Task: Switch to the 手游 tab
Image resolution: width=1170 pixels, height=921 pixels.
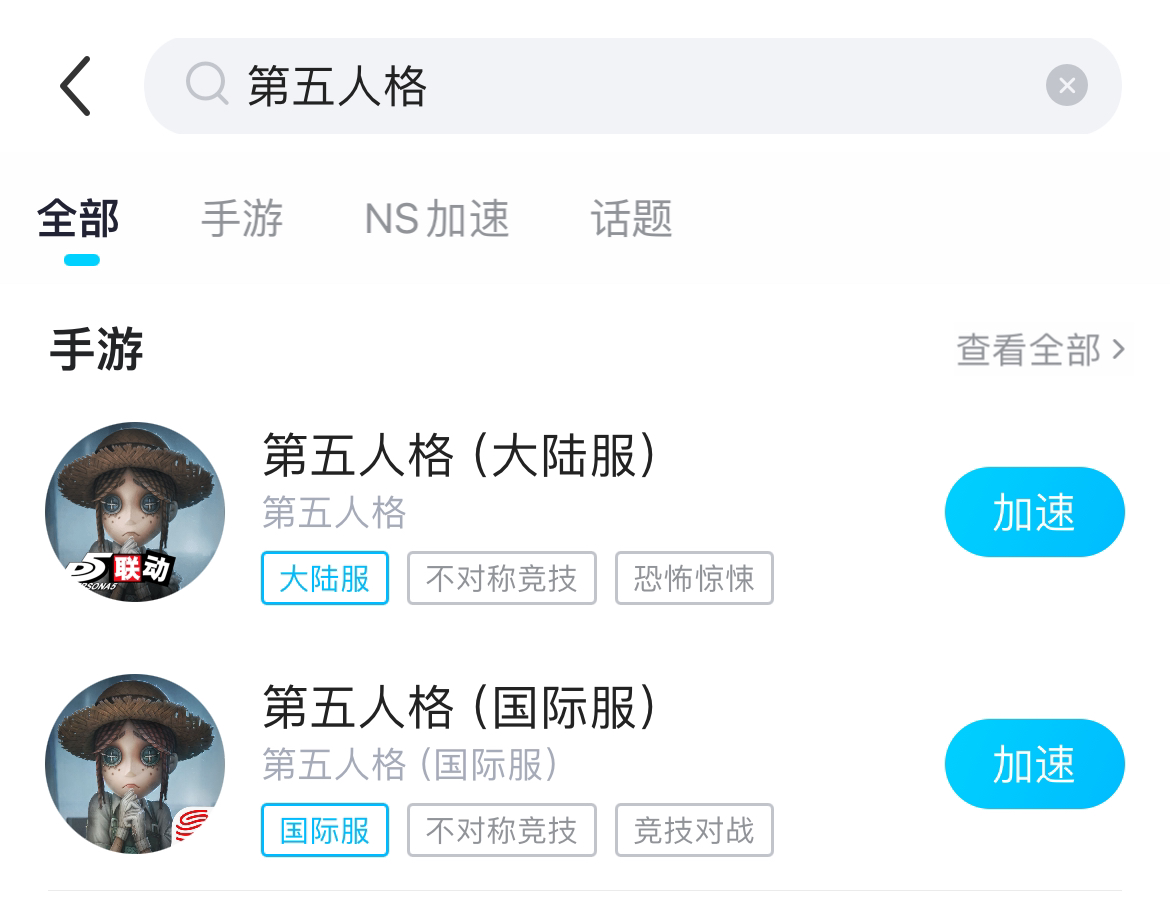Action: pyautogui.click(x=242, y=219)
